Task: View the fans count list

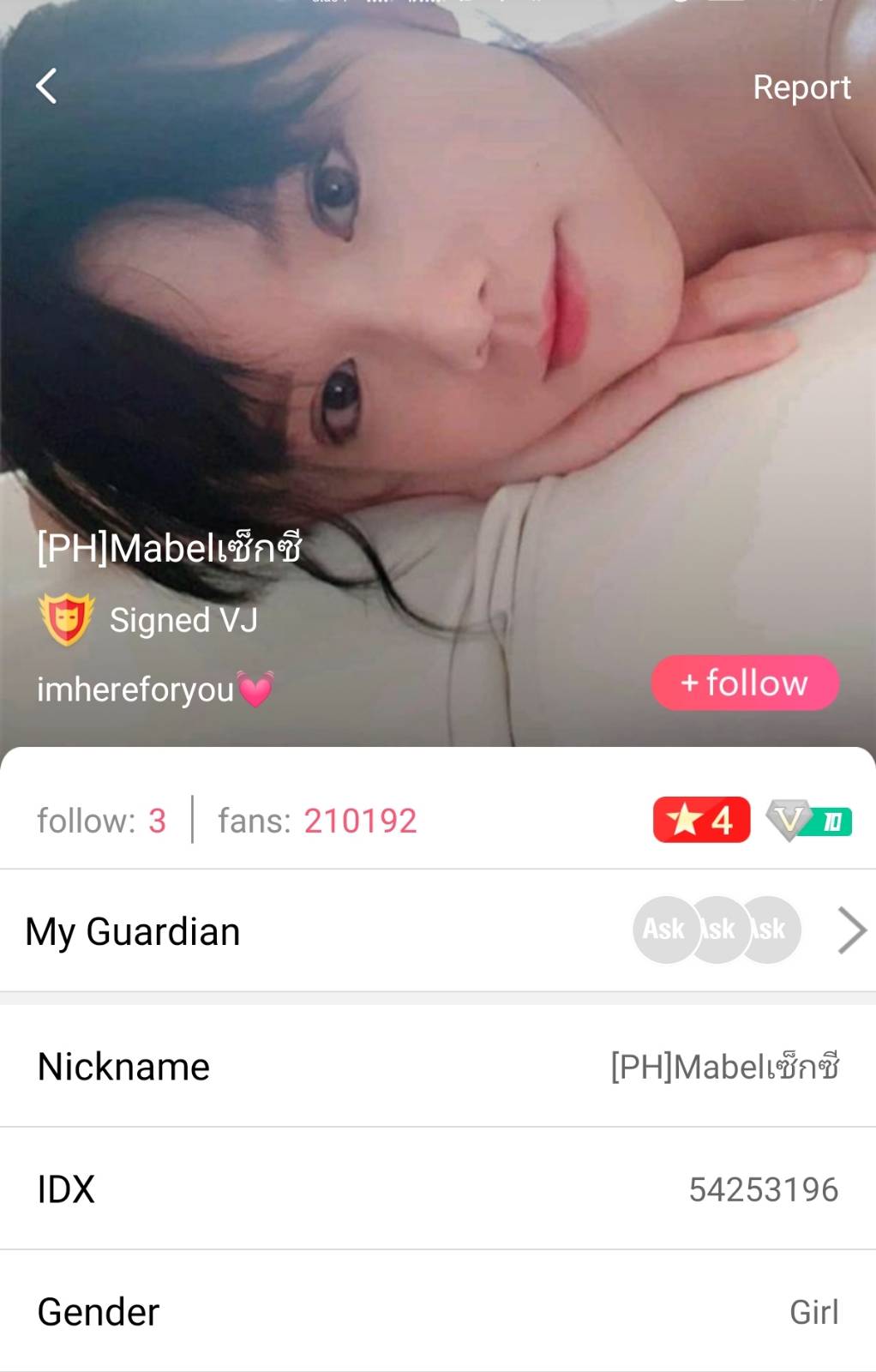Action: tap(317, 821)
